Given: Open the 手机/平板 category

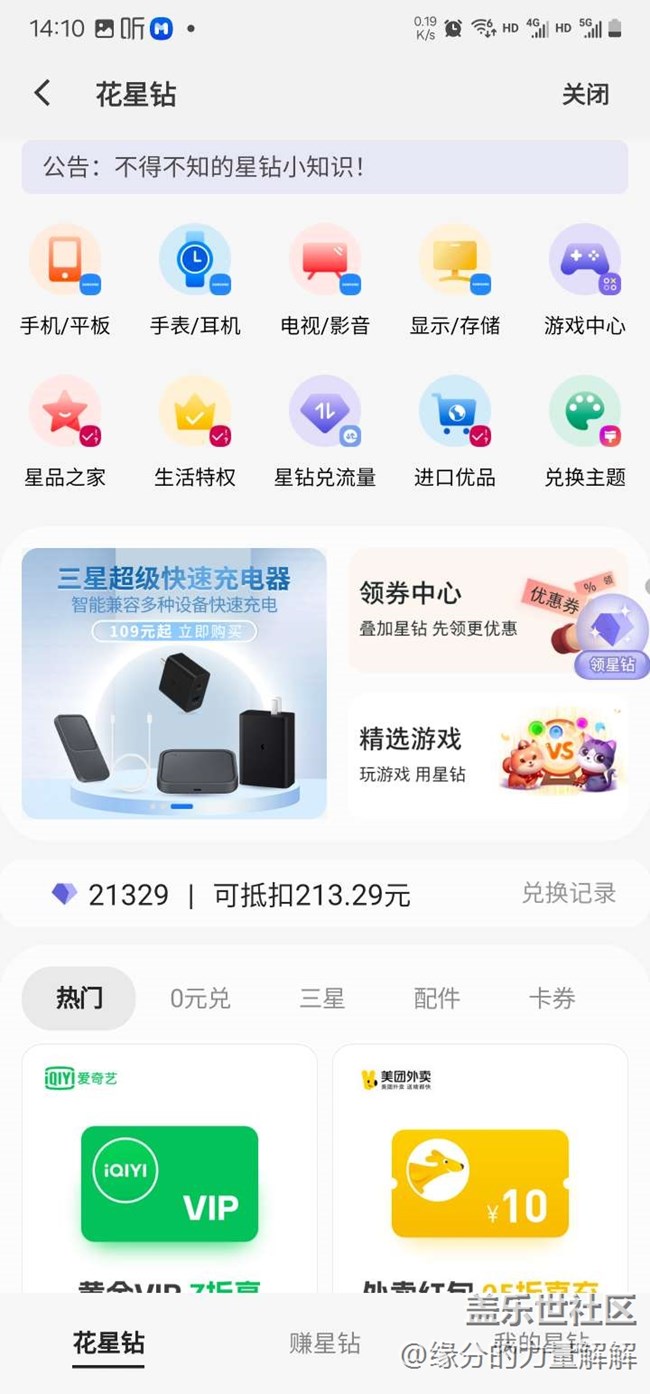Looking at the screenshot, I should (x=65, y=282).
